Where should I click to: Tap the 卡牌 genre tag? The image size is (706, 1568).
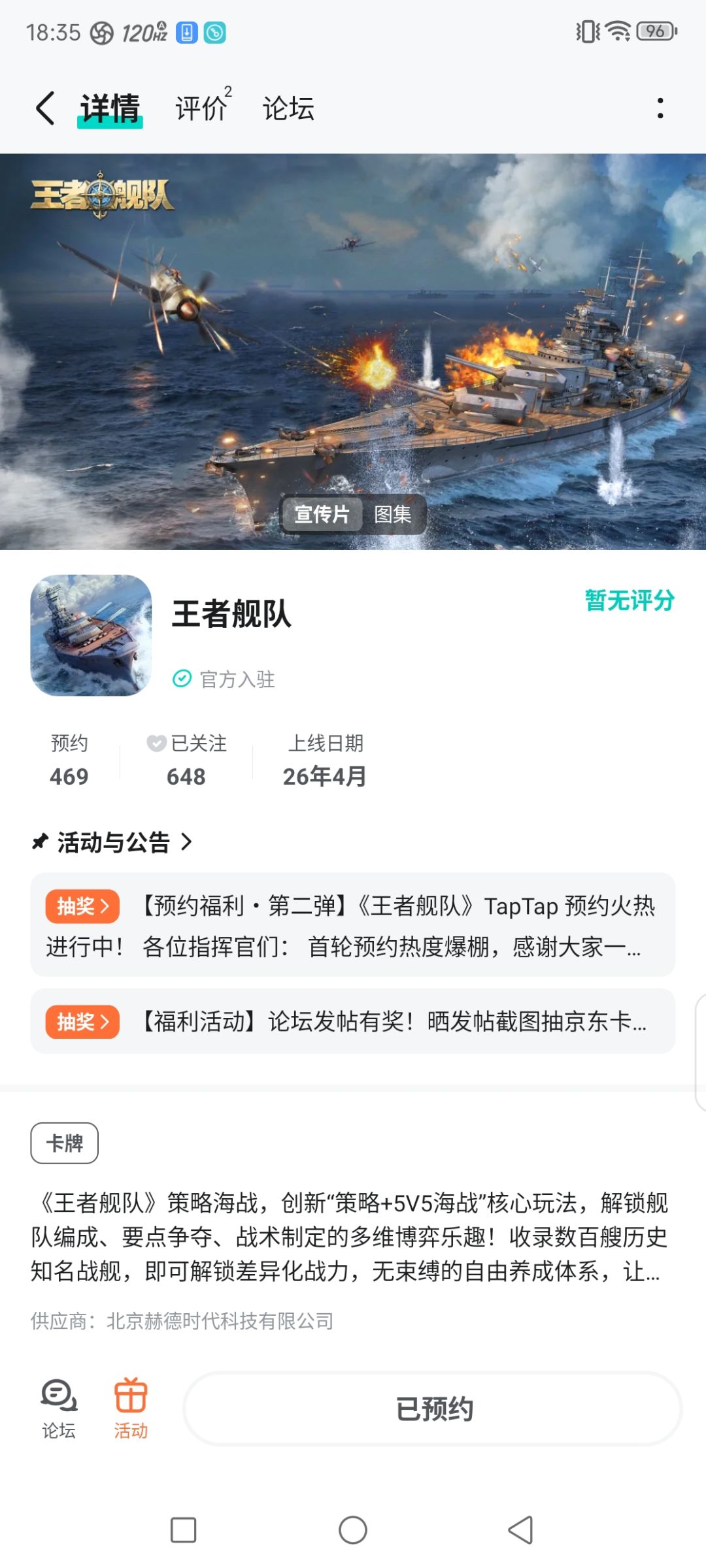coord(65,1143)
